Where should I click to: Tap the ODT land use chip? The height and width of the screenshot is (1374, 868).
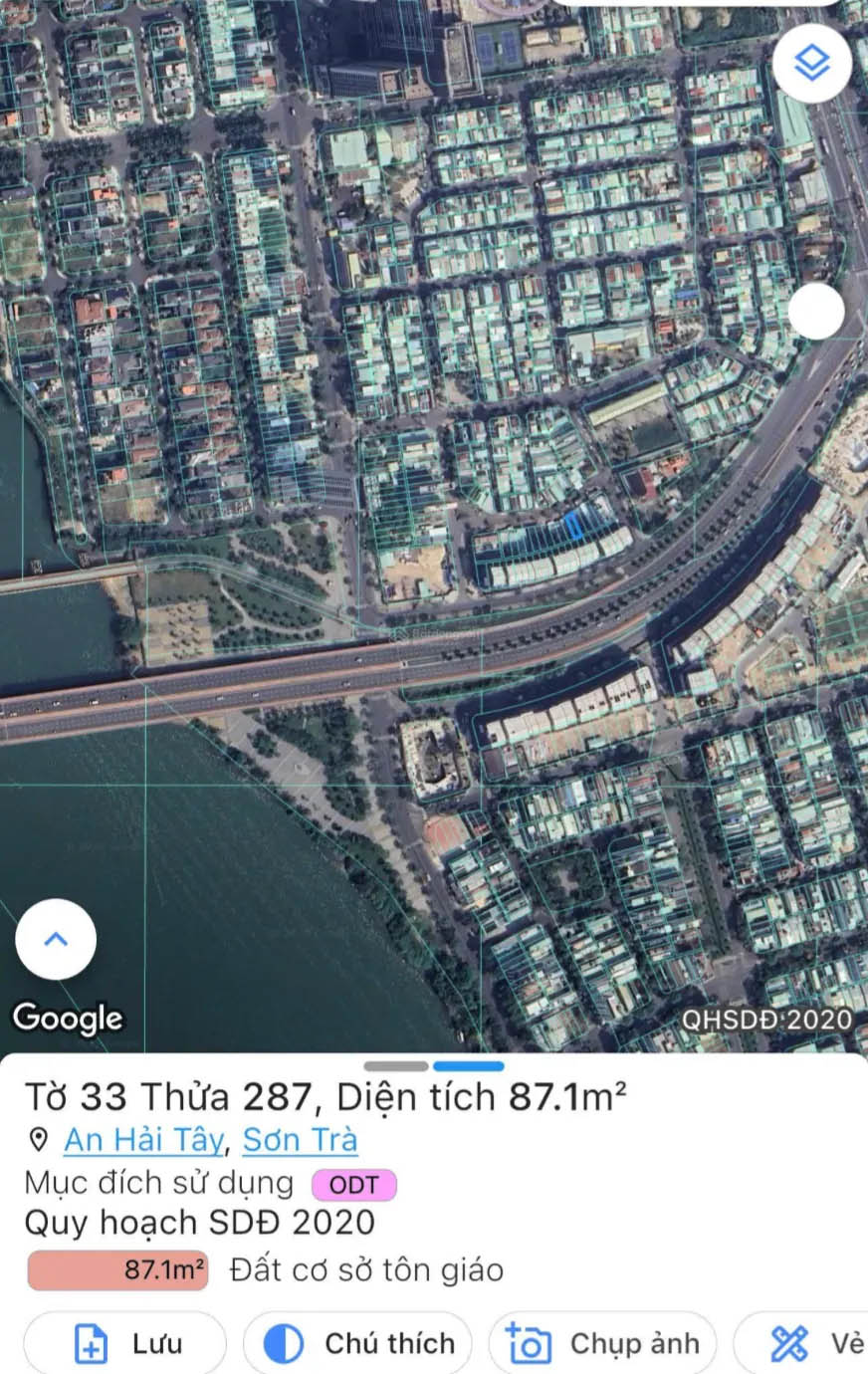(x=353, y=1185)
